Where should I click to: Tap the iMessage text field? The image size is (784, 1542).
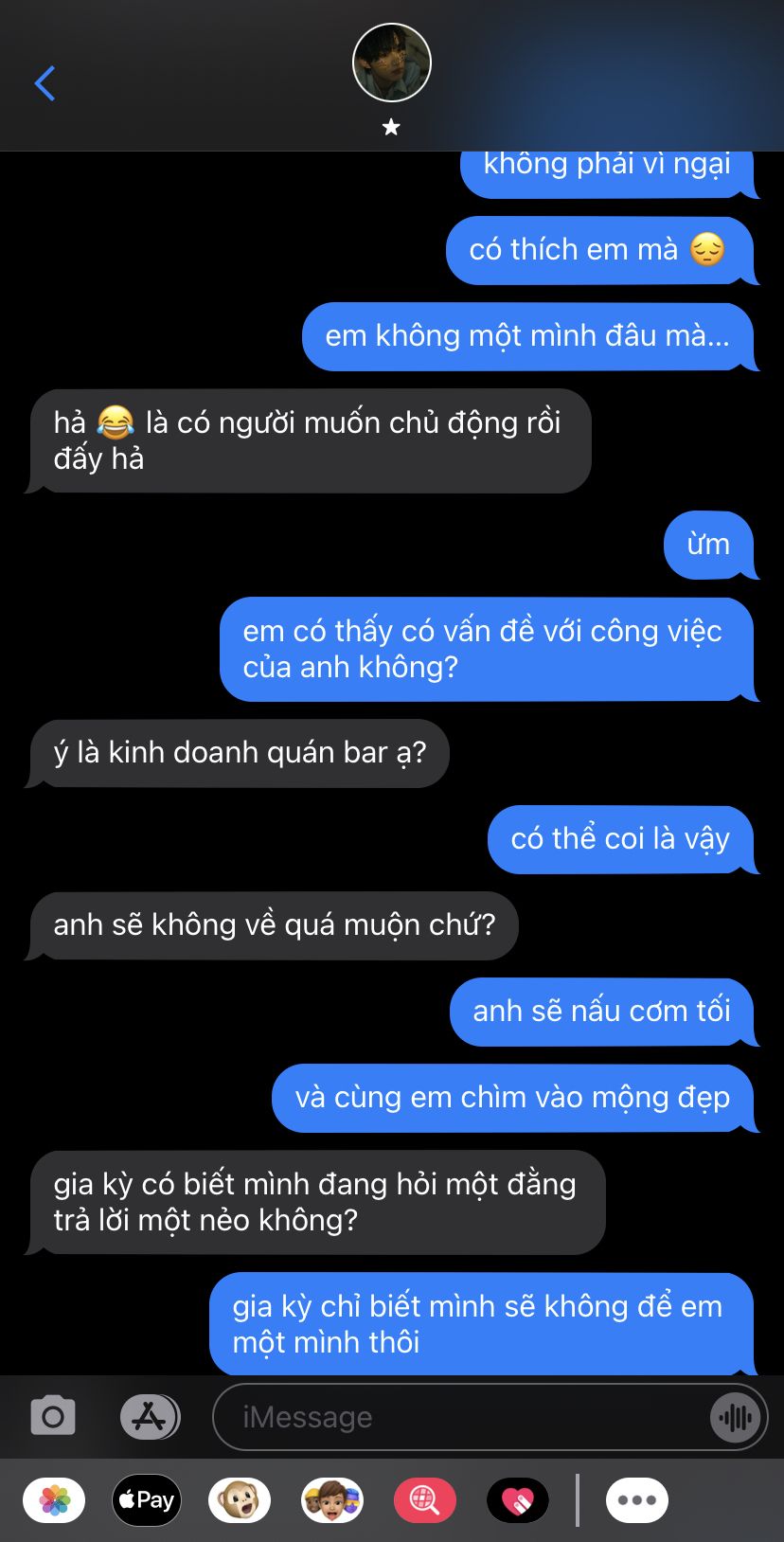[x=464, y=1417]
